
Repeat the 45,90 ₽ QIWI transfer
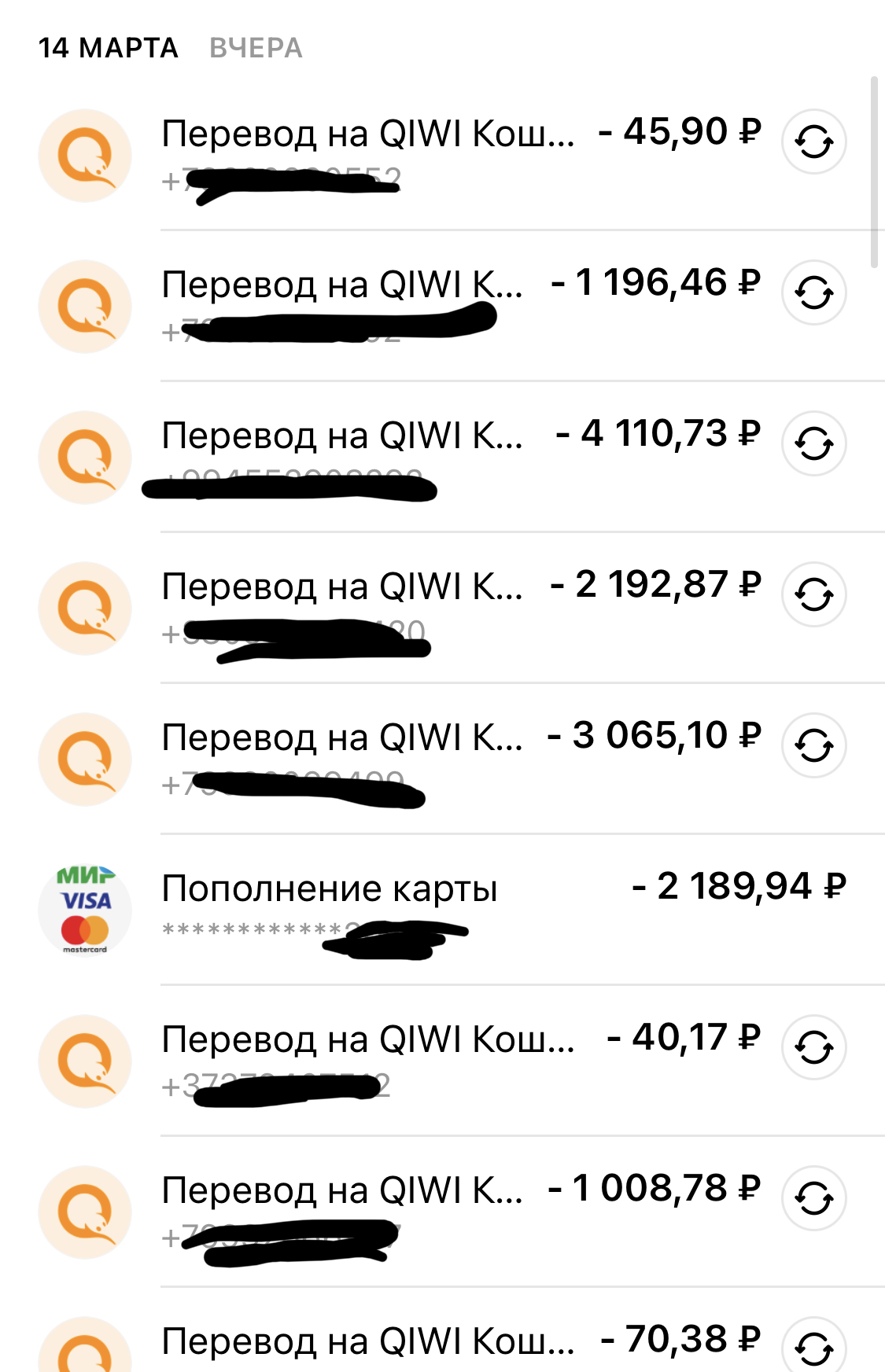pyautogui.click(x=813, y=142)
